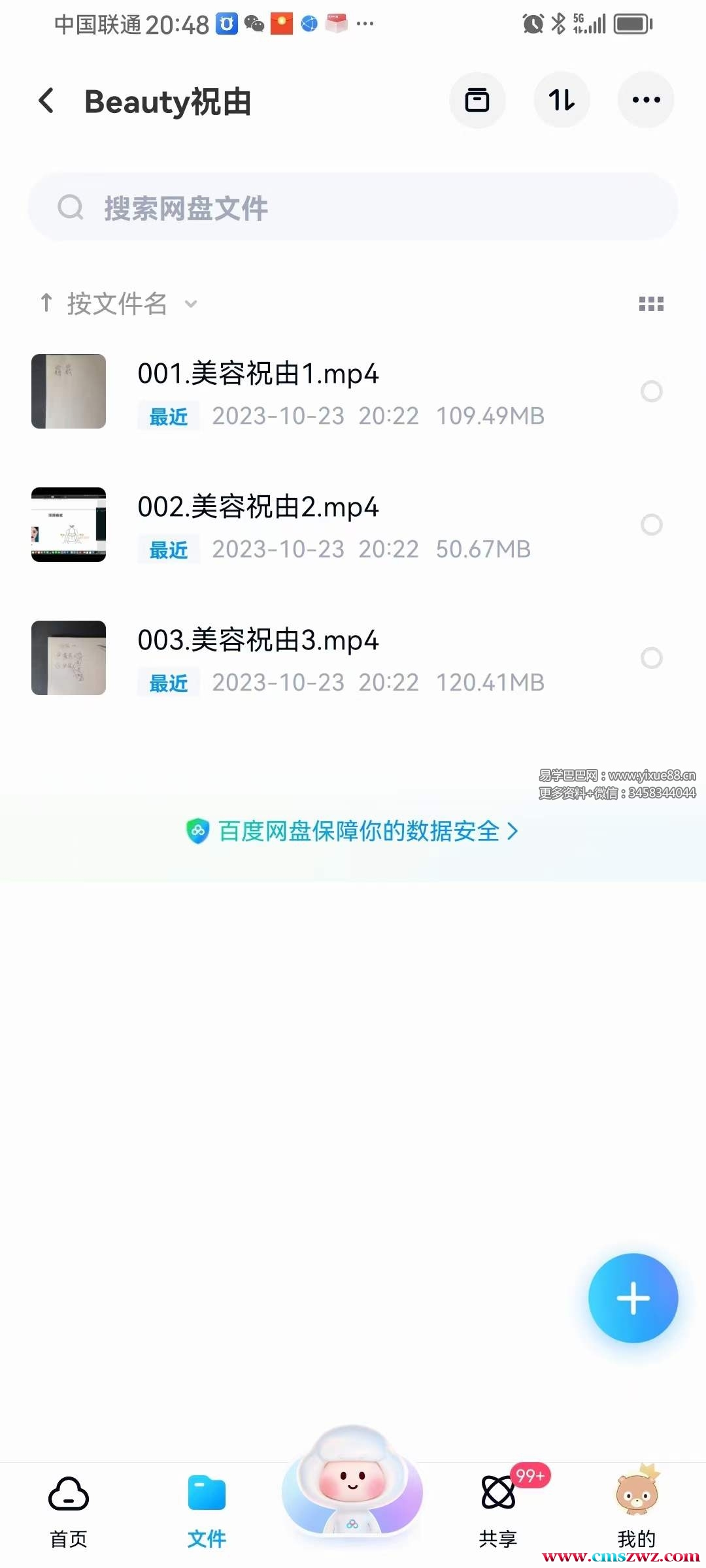This screenshot has width=706, height=1568.
Task: Open the archive box icon in the header
Action: 477,101
